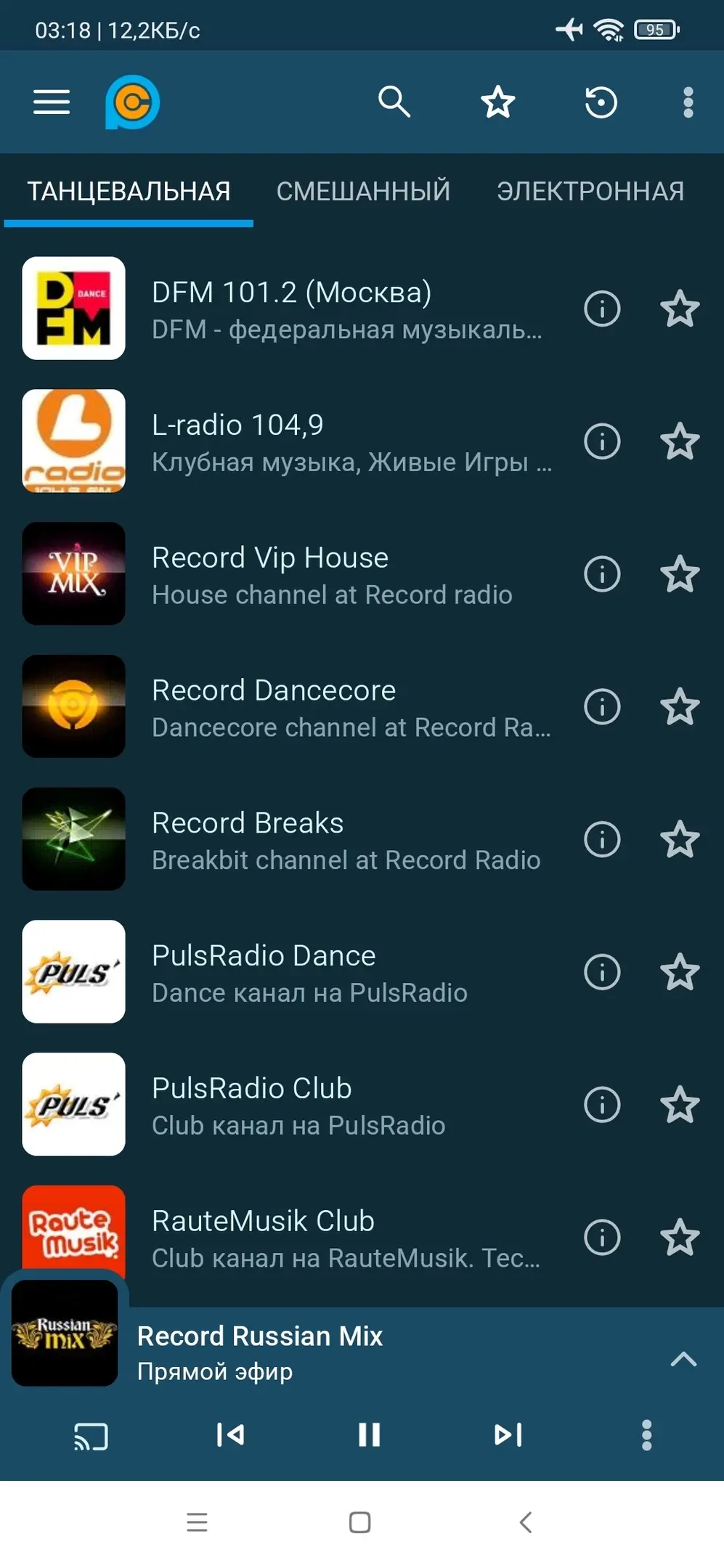Viewport: 724px width, 1568px height.
Task: Open the hamburger navigation drawer
Action: click(x=52, y=102)
